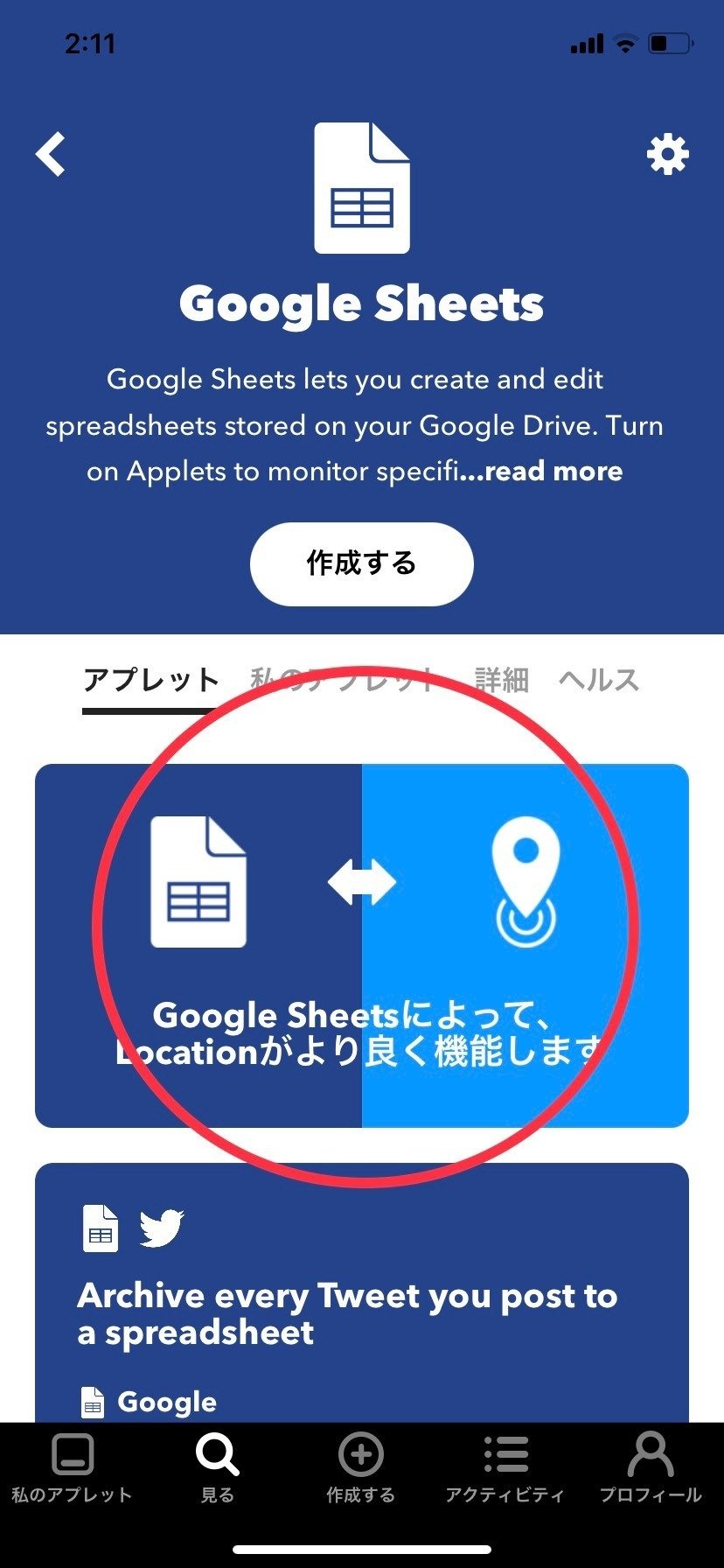The height and width of the screenshot is (1568, 724).
Task: Expand description with read more
Action: coord(553,472)
